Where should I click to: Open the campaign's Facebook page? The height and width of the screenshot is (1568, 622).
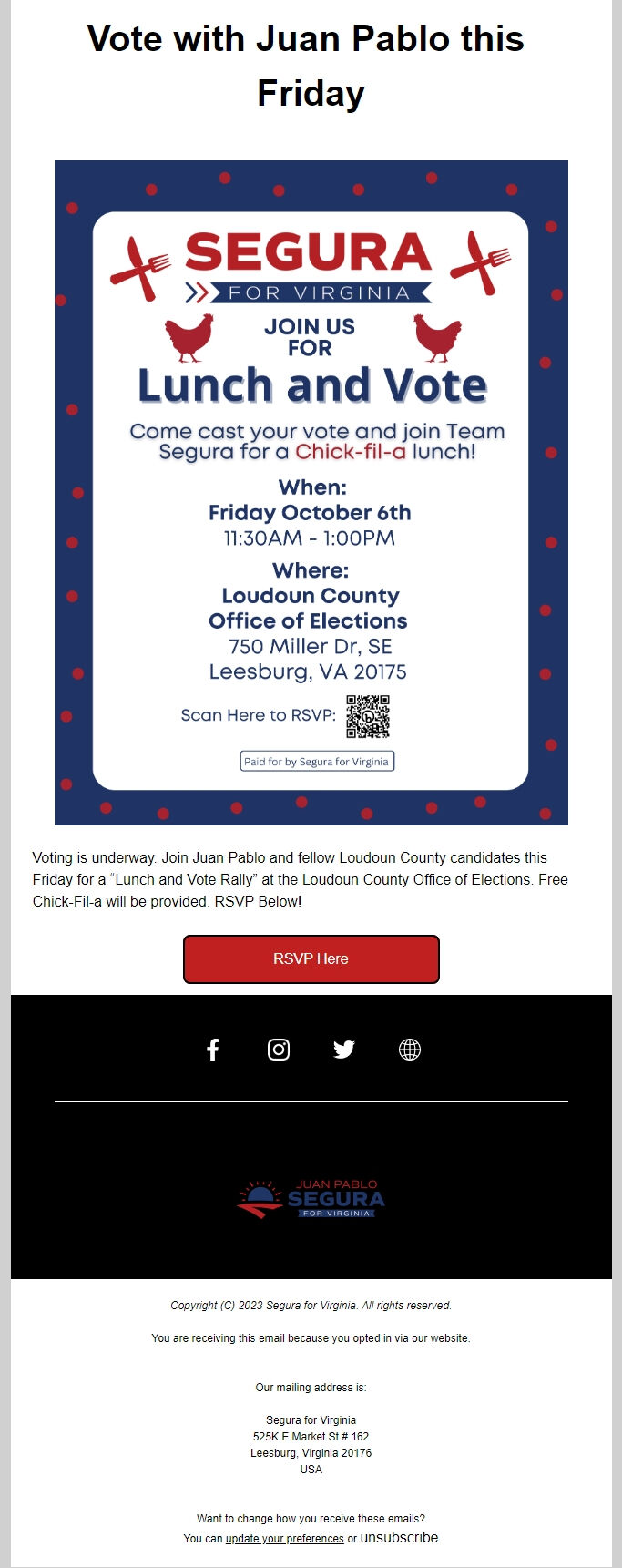[213, 1050]
